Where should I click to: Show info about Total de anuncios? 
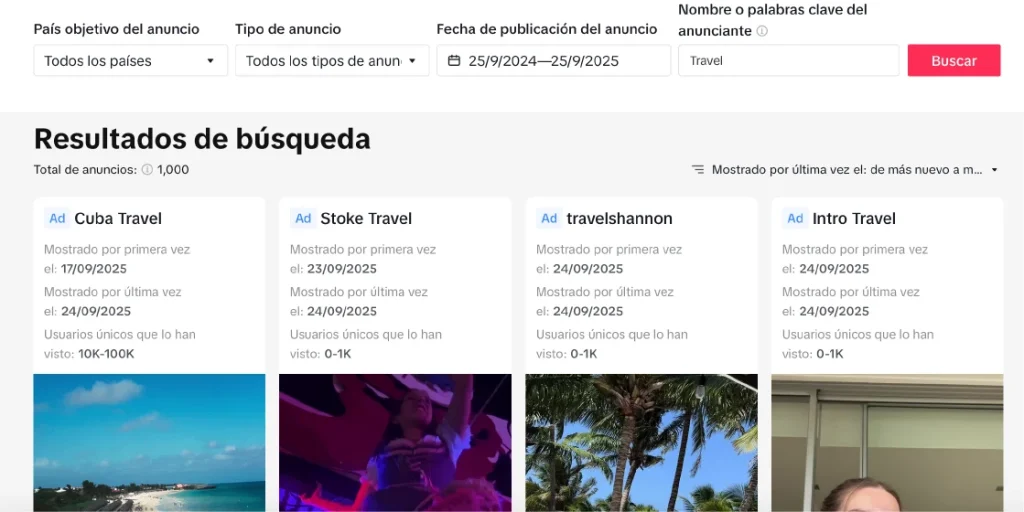[x=147, y=170]
